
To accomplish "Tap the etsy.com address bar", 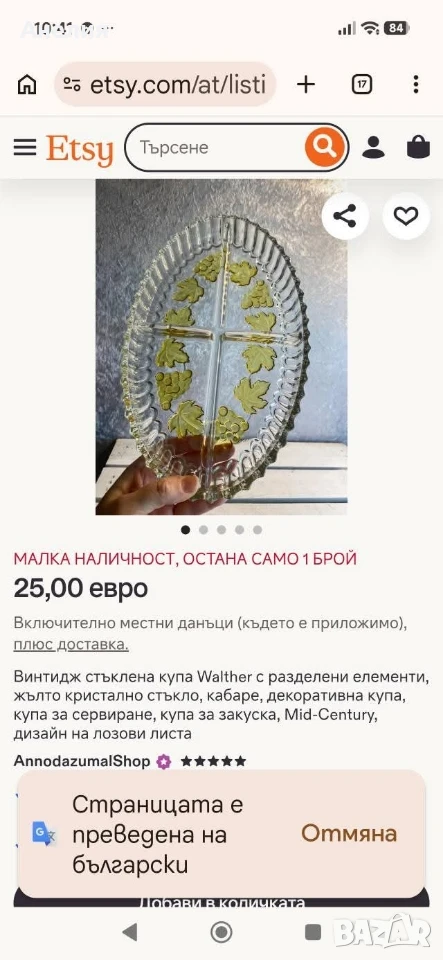I will tap(165, 84).
